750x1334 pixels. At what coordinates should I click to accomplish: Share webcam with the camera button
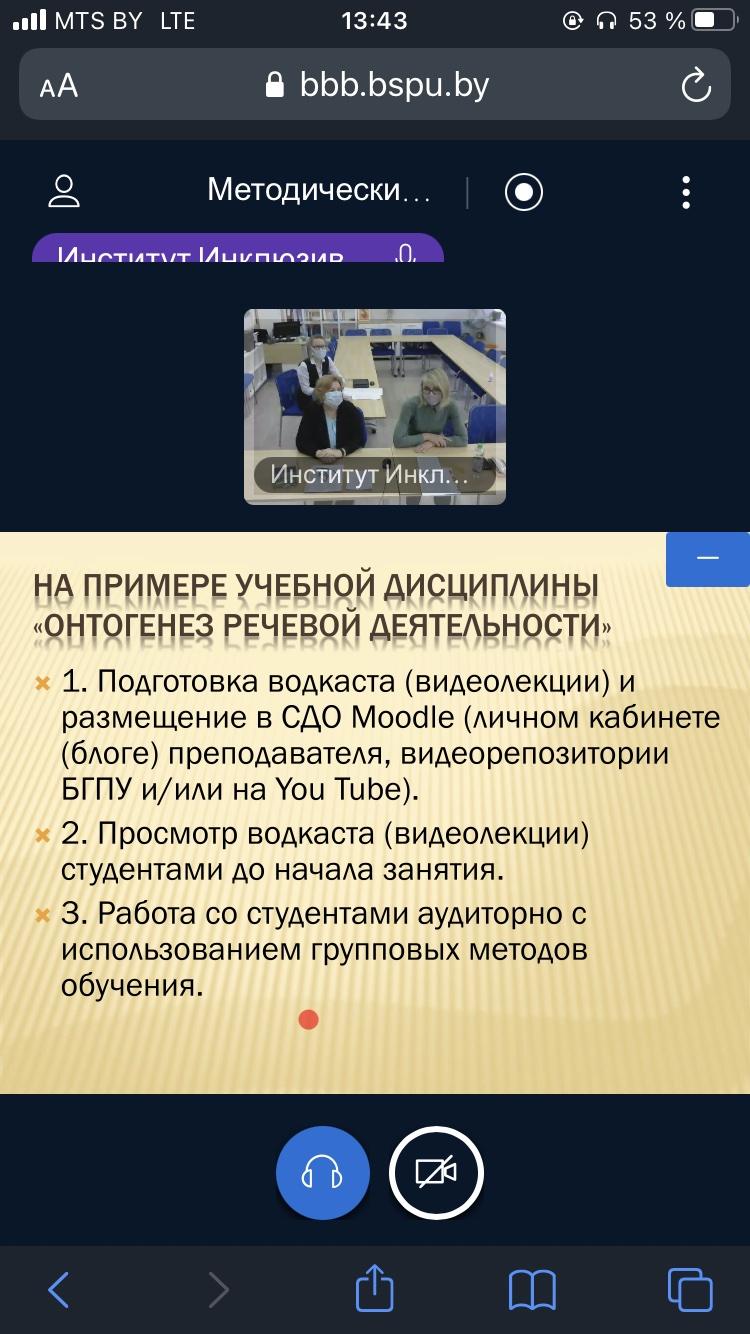[436, 1173]
